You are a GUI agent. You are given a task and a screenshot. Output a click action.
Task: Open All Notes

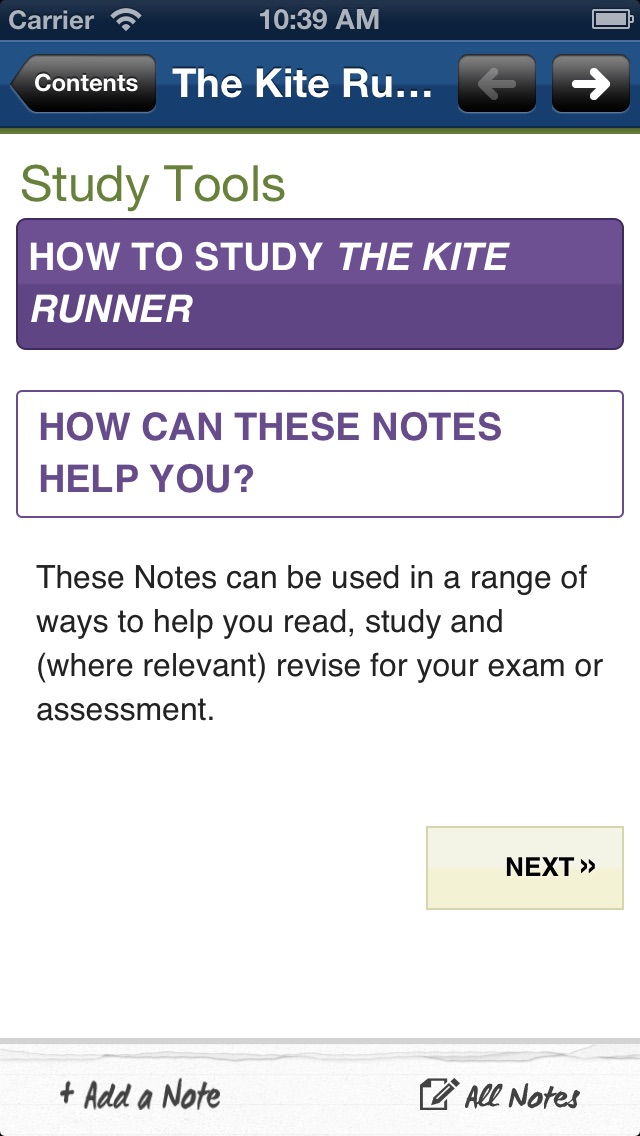(500, 1095)
